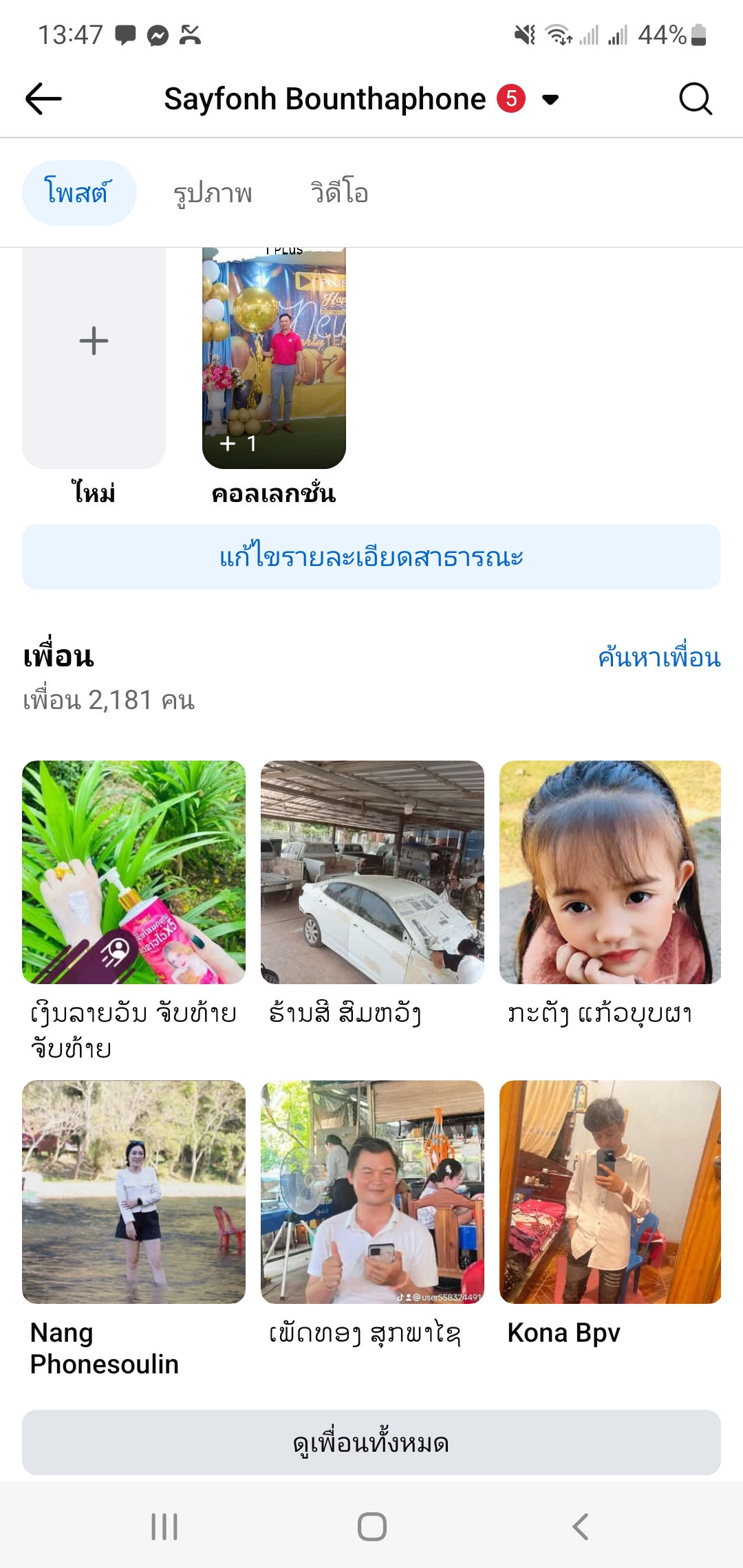Go to the home screen via navigation bar
This screenshot has width=743, height=1568.
click(x=372, y=1527)
